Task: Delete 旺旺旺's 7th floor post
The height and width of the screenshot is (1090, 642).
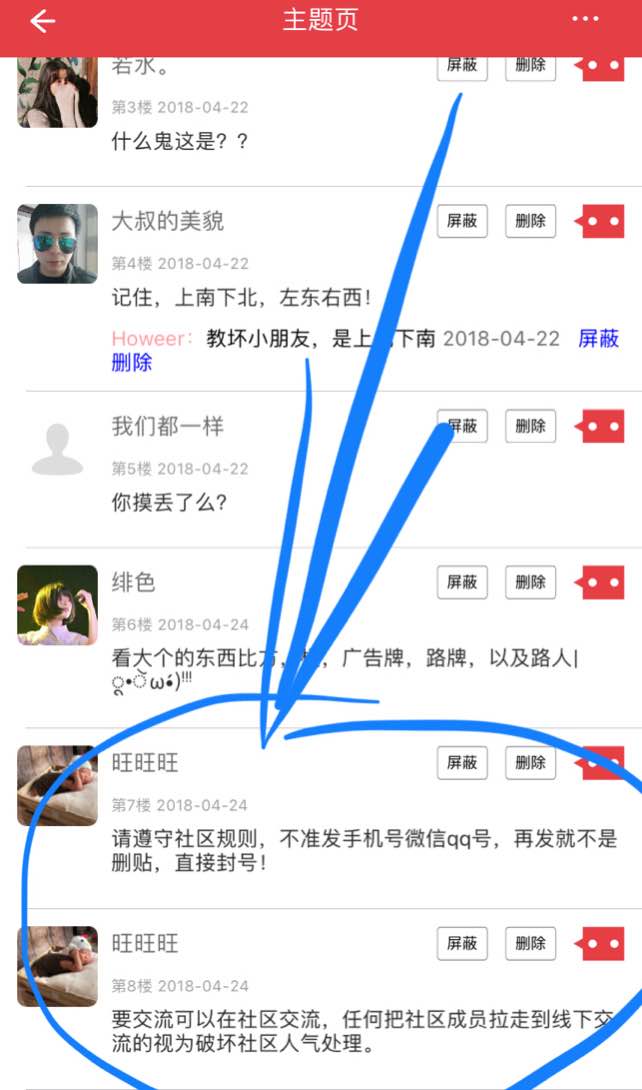Action: (530, 763)
